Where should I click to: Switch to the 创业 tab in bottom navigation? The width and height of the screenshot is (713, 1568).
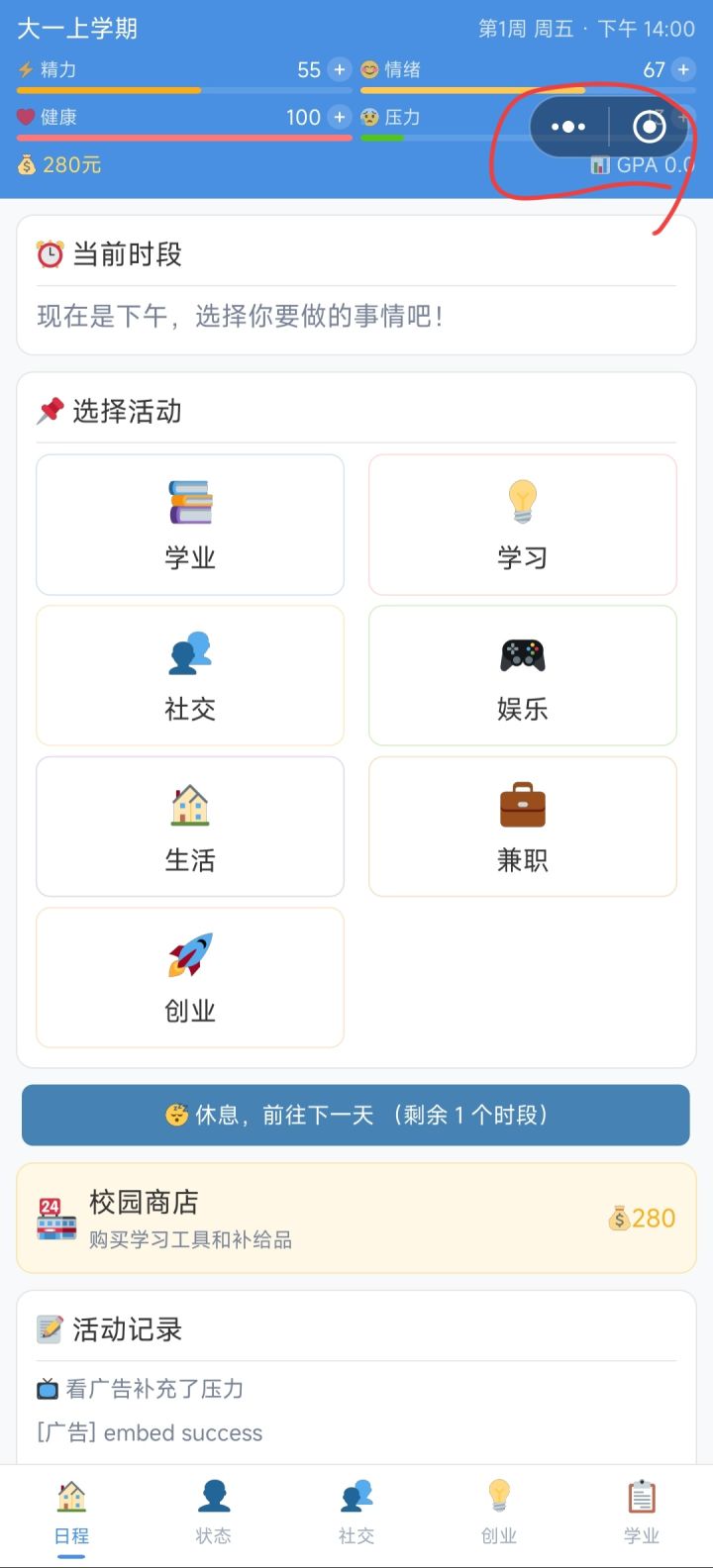pos(499,1511)
